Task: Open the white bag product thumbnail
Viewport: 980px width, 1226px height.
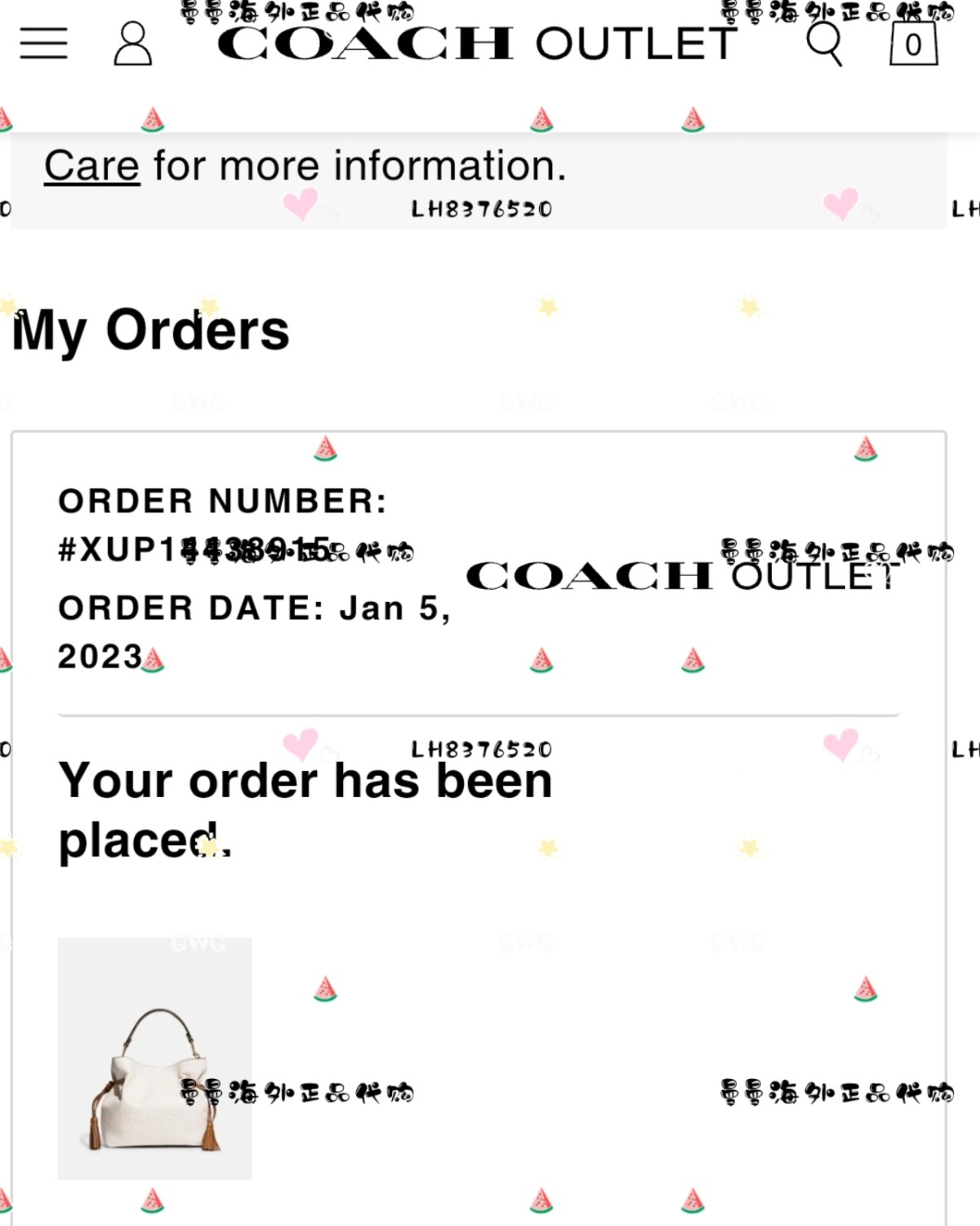Action: pos(154,1058)
